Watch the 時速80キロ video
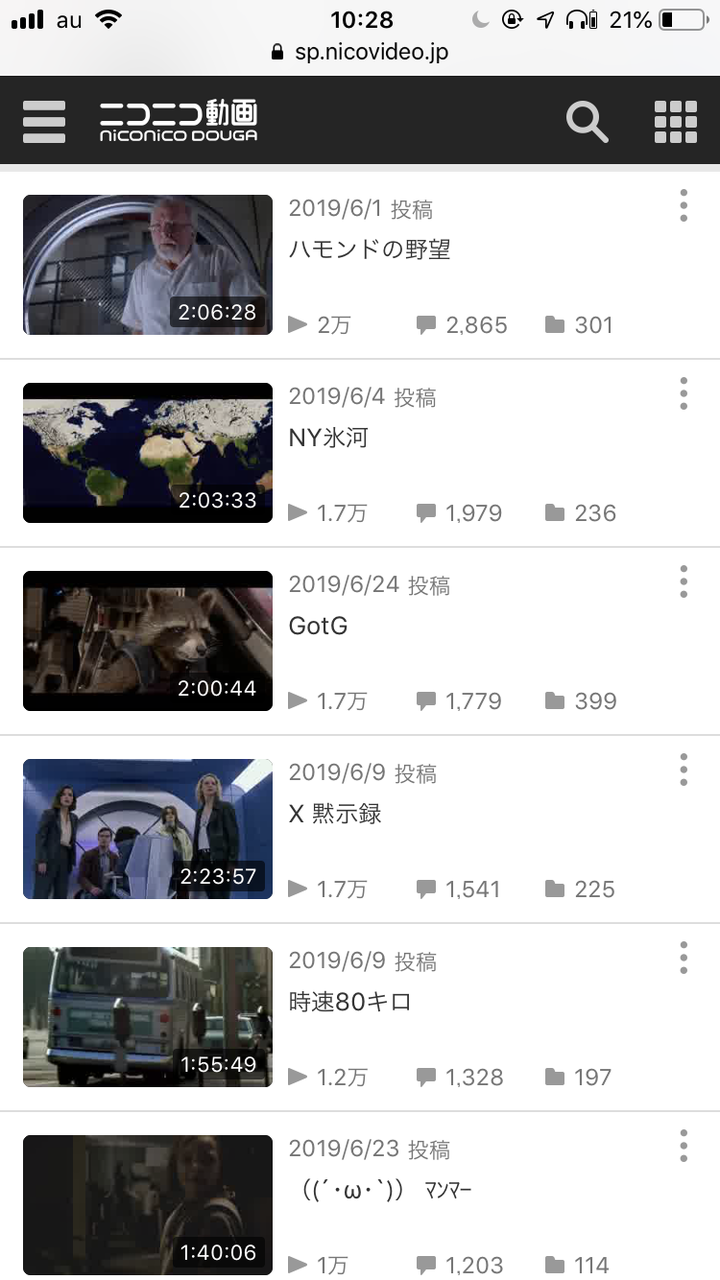The height and width of the screenshot is (1280, 720). point(148,1017)
